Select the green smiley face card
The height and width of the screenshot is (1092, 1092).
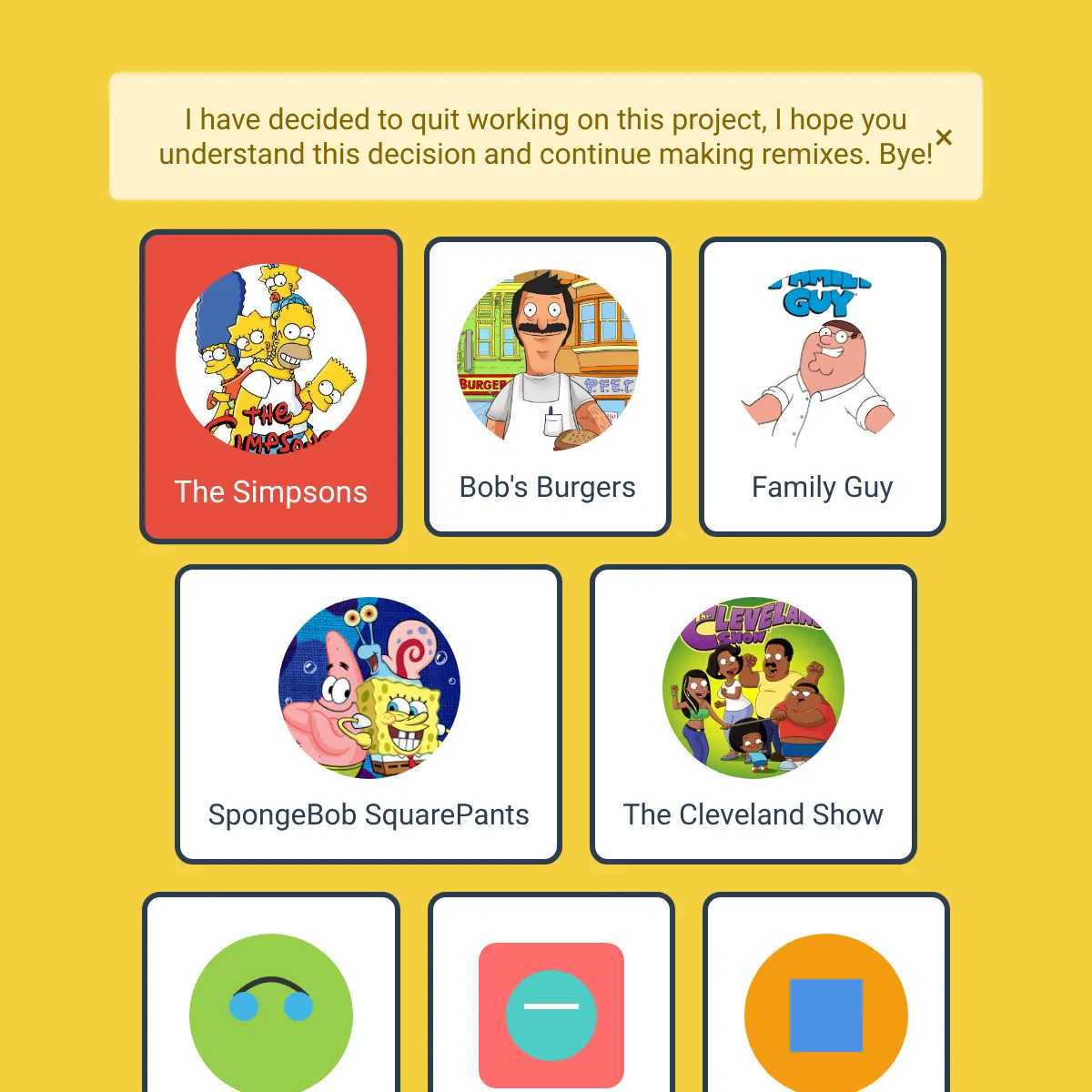click(271, 992)
